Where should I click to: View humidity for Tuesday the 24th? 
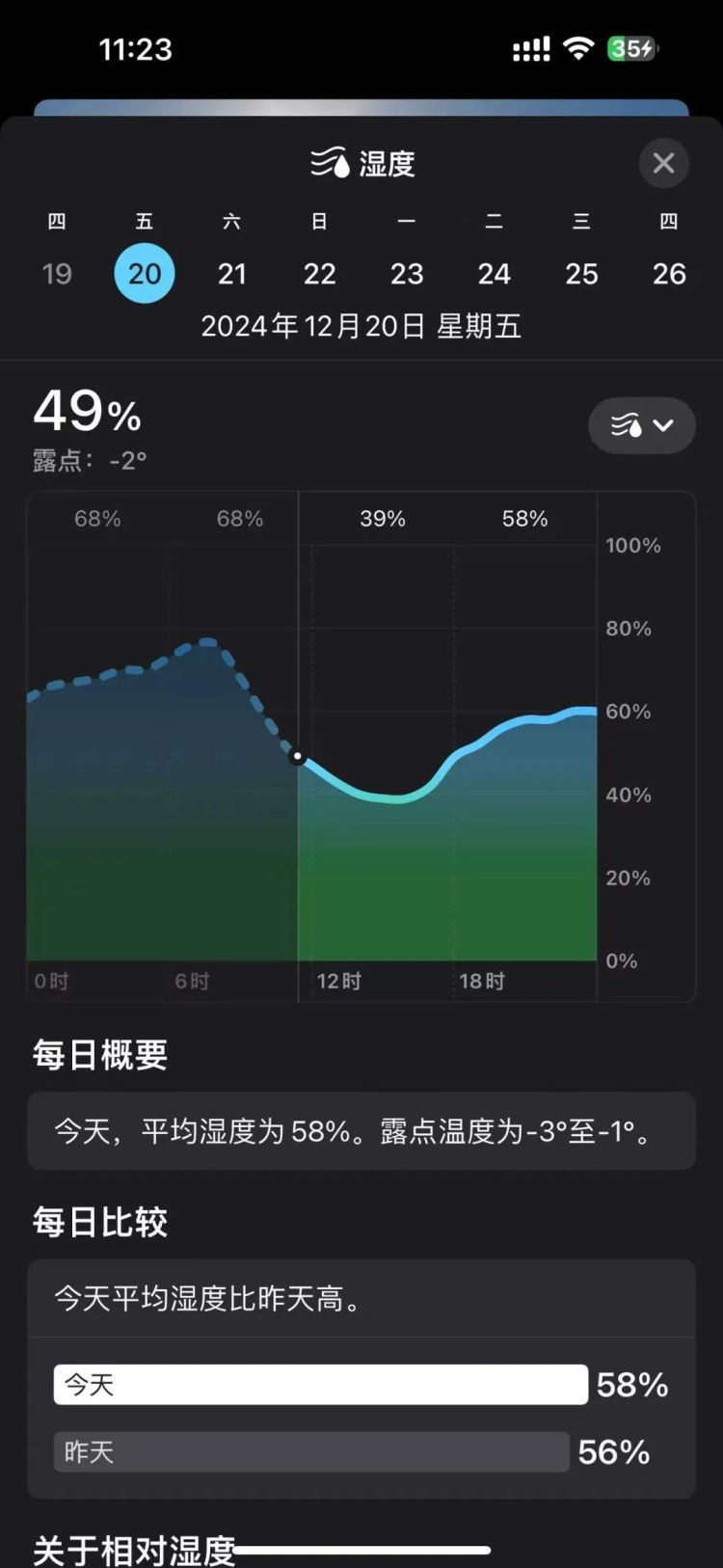pyautogui.click(x=494, y=274)
